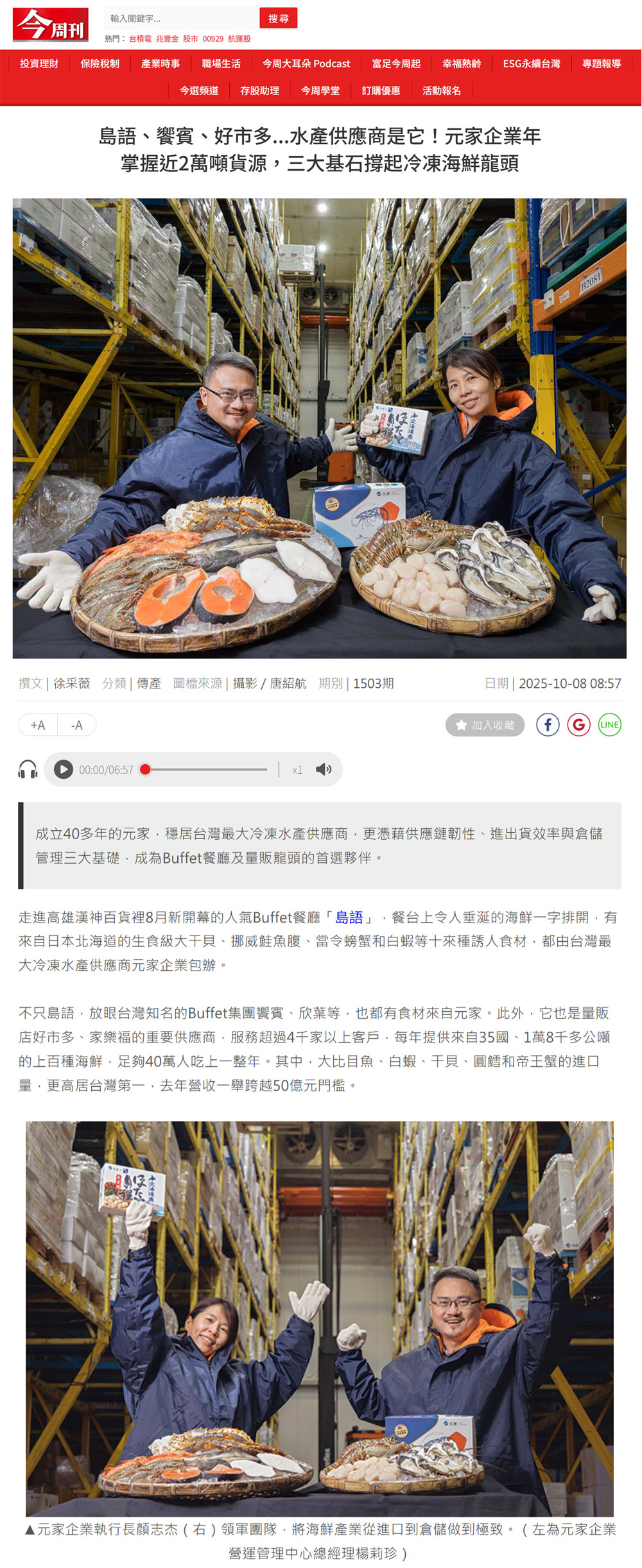The width and height of the screenshot is (642, 1568).
Task: Tap the red 搜尋 search button
Action: [278, 19]
